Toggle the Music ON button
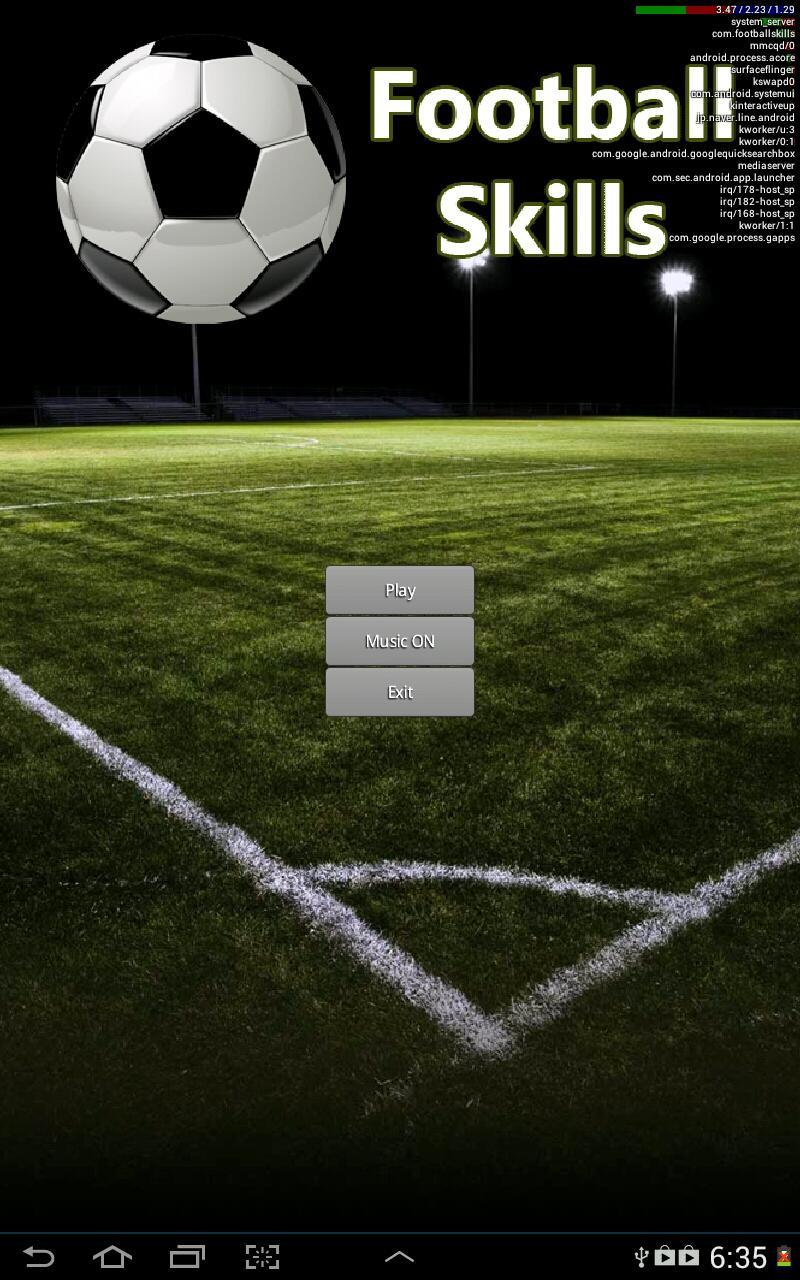Screen dimensions: 800x1280 coord(400,641)
